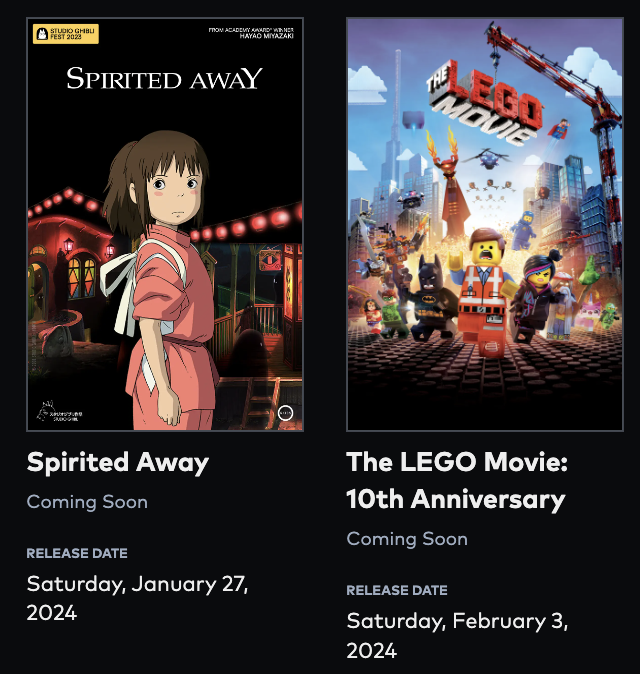The image size is (640, 674).
Task: Open The LEGO Movie poster tile
Action: click(484, 224)
